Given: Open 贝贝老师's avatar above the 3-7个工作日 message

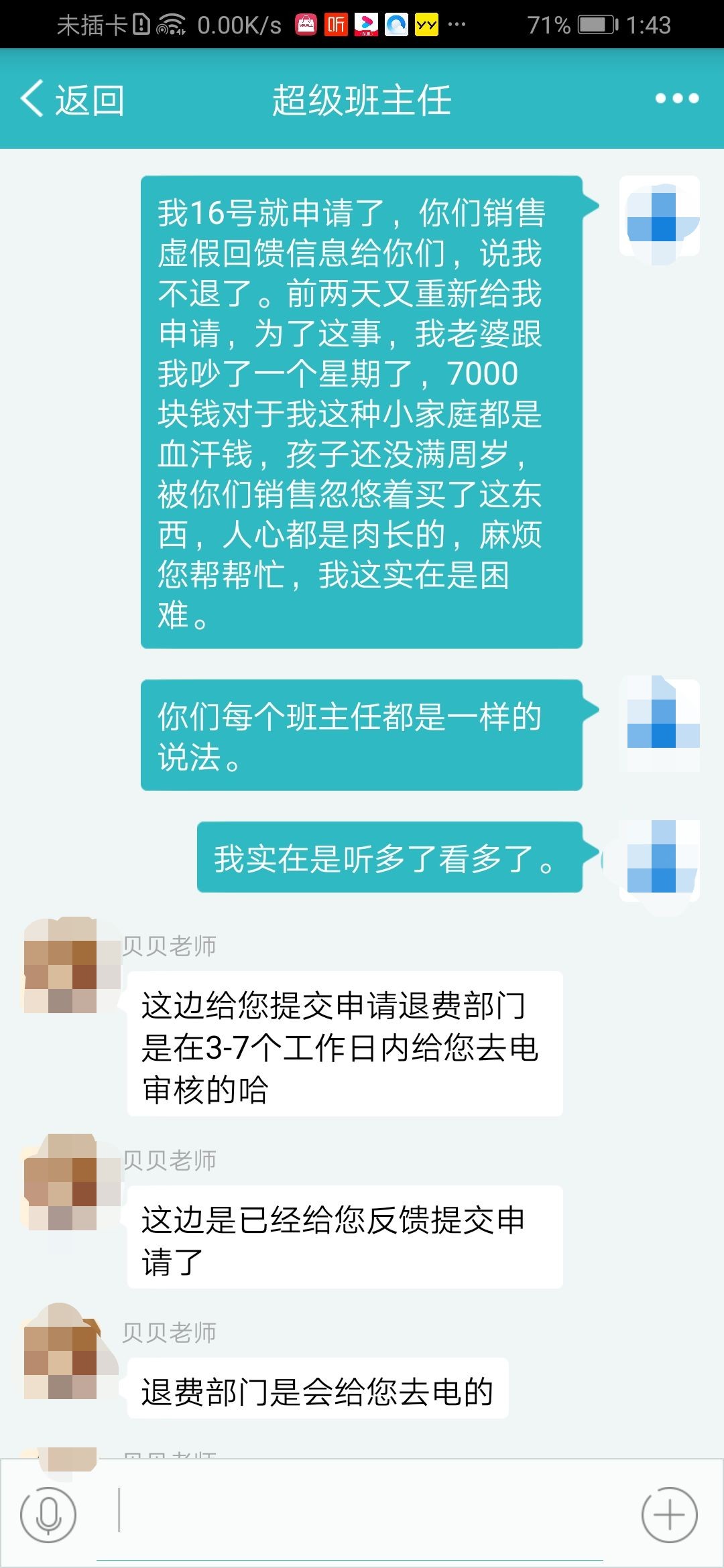Looking at the screenshot, I should (61, 965).
